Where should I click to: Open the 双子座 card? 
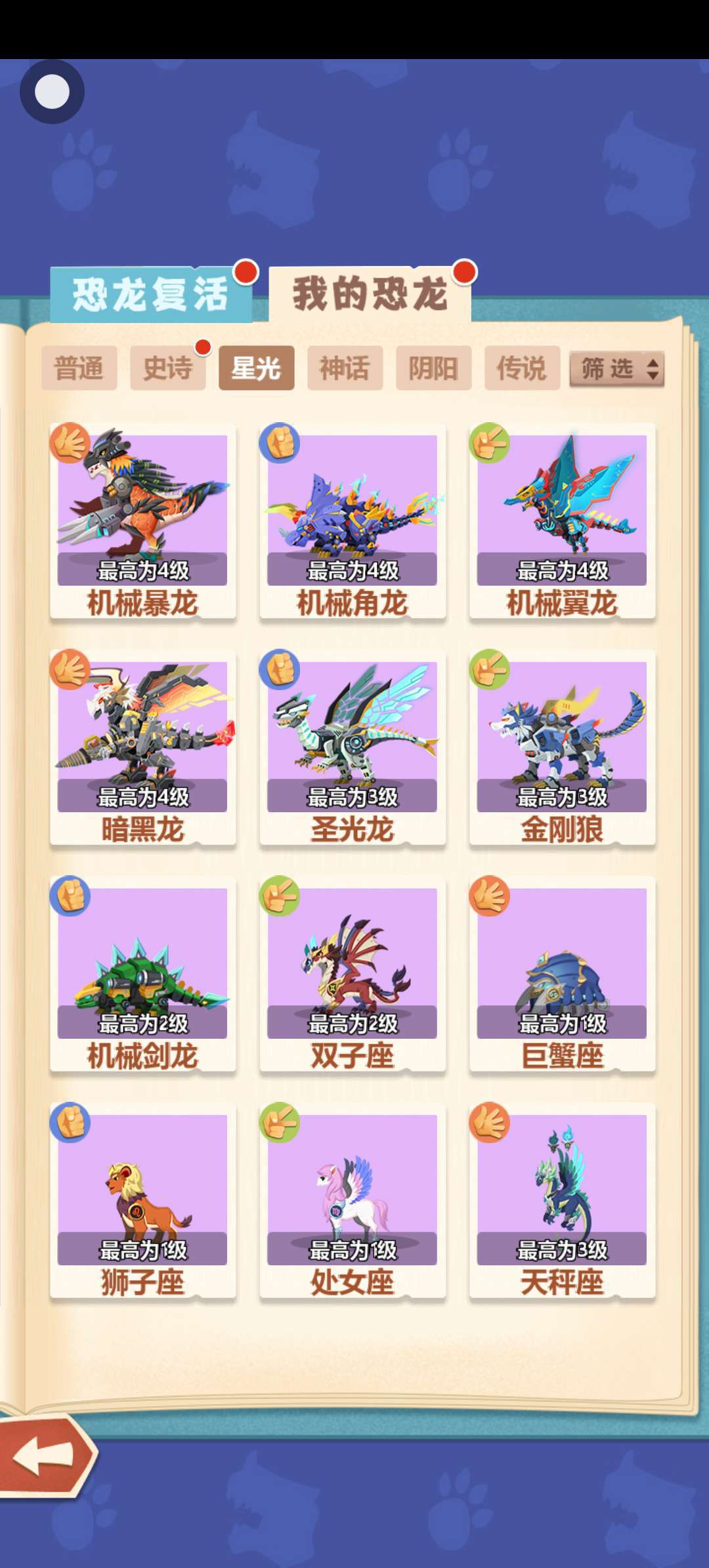click(x=353, y=972)
